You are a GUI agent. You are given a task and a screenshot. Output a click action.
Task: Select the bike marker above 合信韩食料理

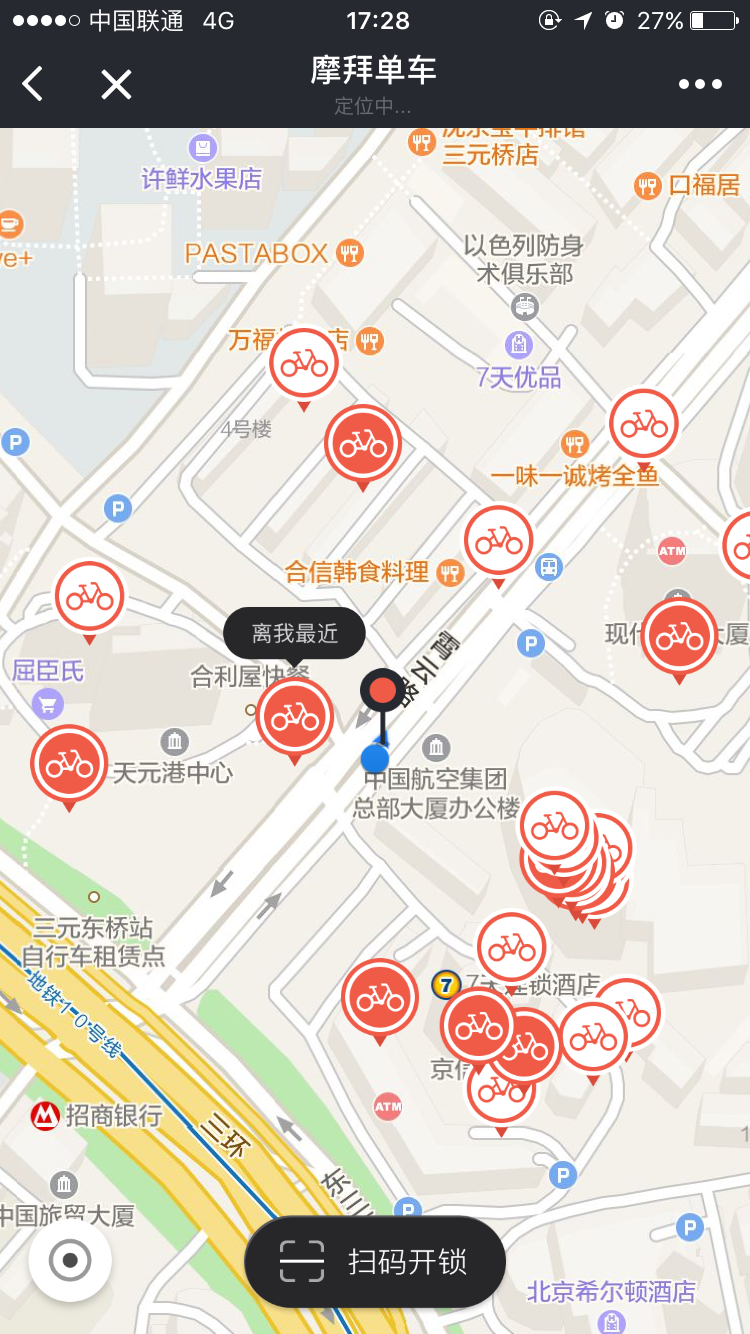pyautogui.click(x=498, y=541)
